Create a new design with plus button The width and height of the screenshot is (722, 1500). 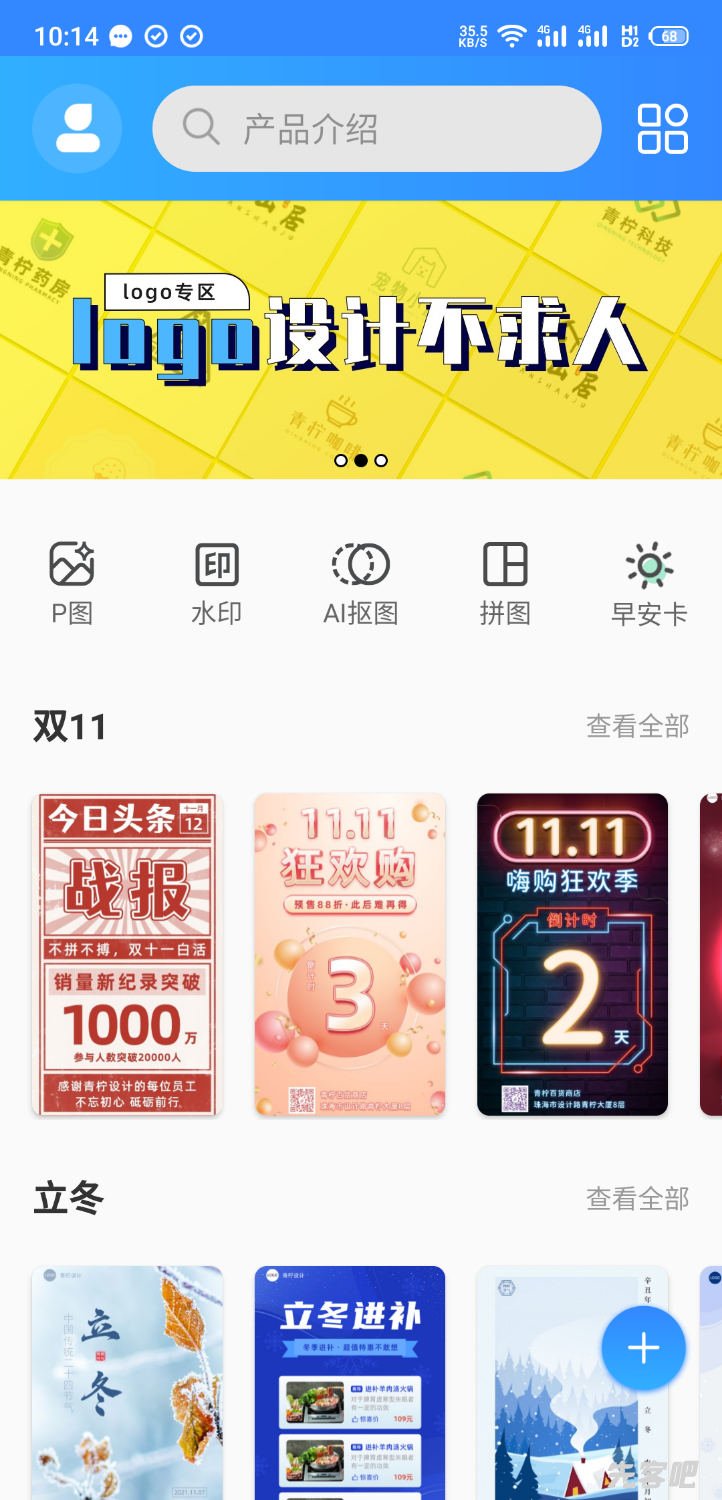(x=643, y=1348)
